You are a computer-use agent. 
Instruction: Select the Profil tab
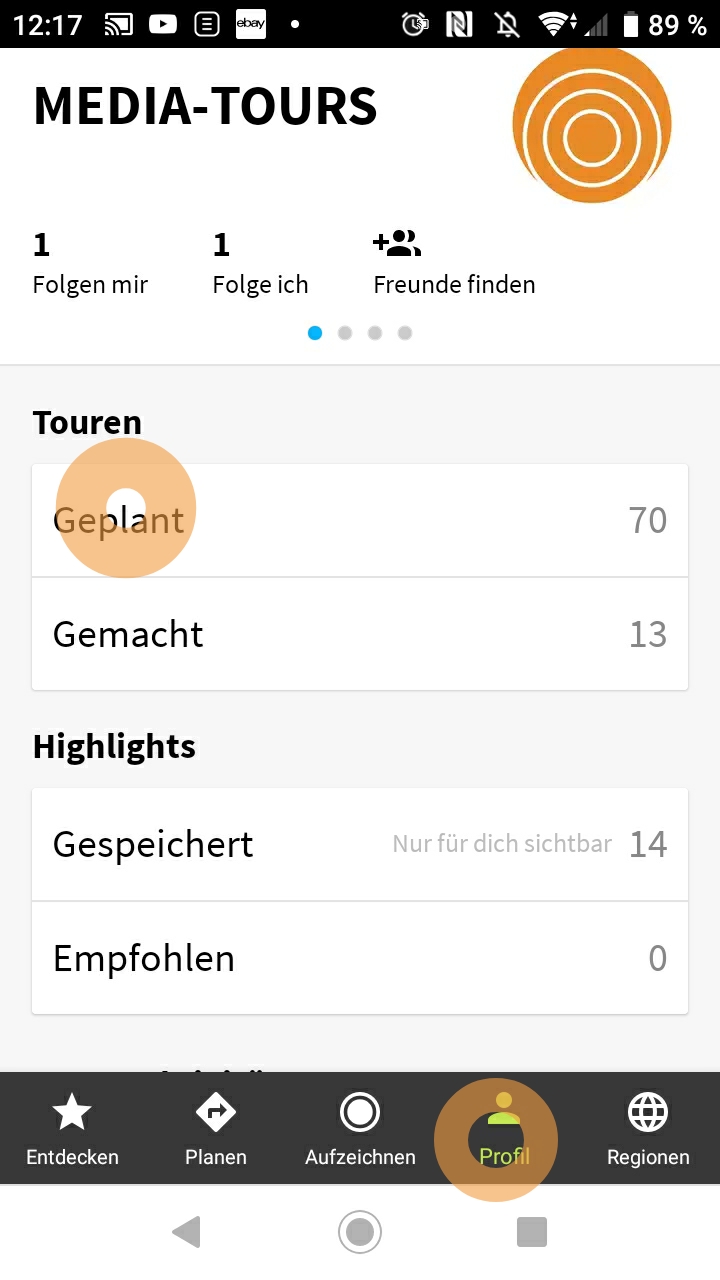coord(504,1130)
